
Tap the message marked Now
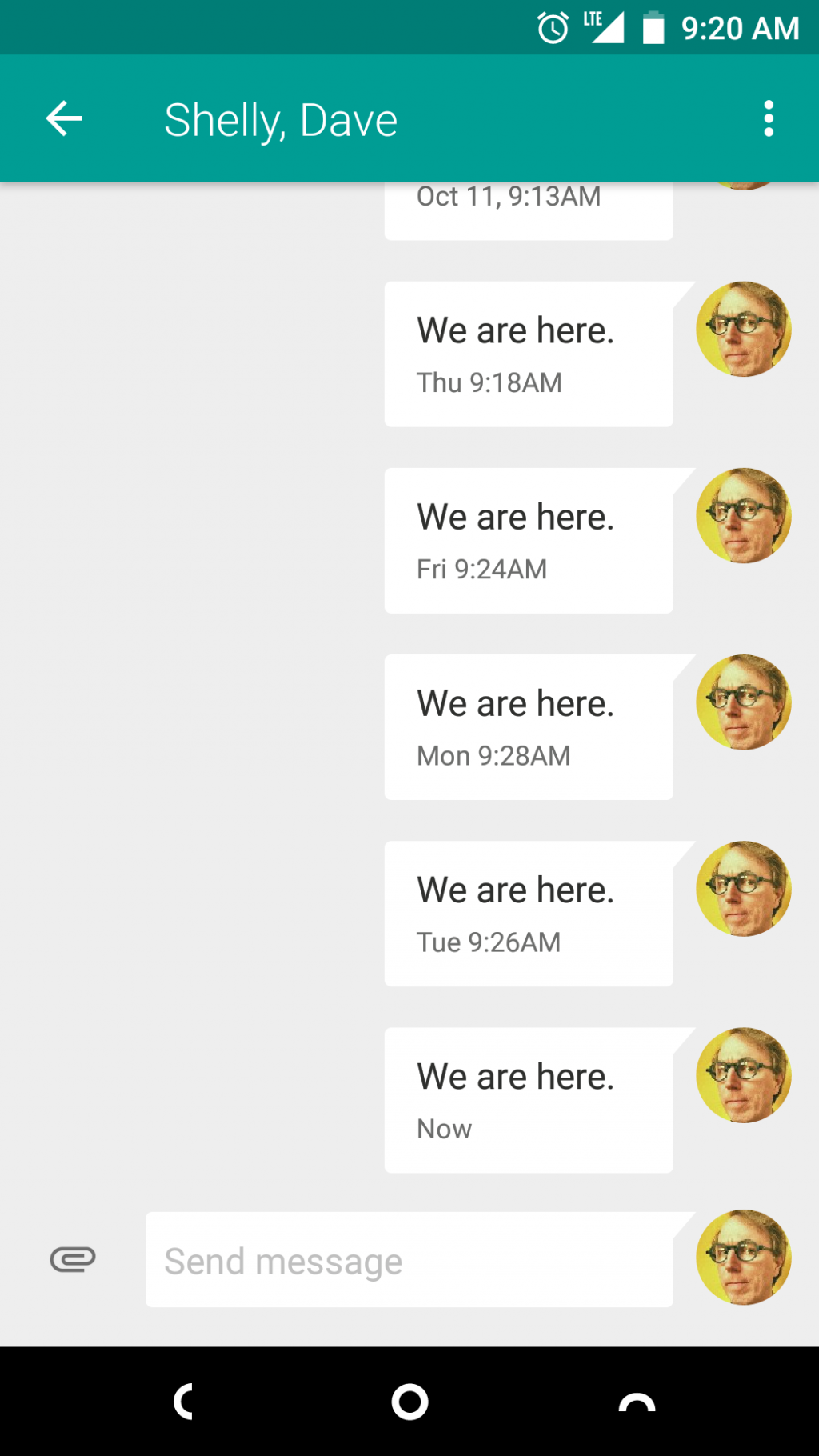click(529, 1101)
